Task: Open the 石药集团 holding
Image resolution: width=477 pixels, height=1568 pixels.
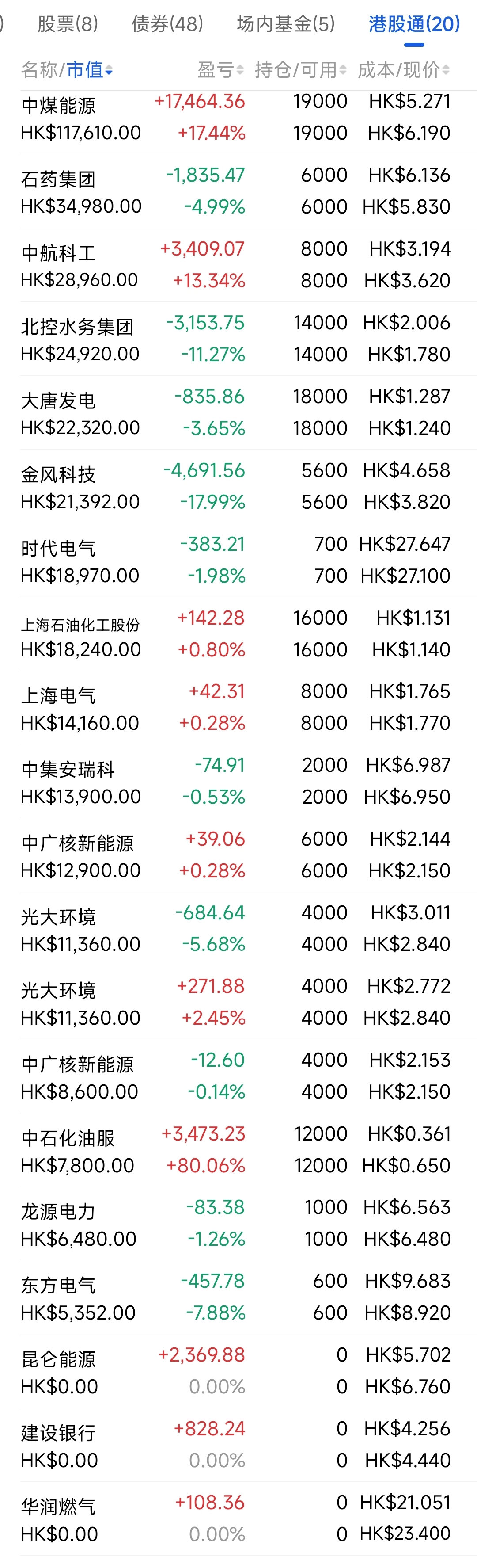Action: [x=59, y=179]
